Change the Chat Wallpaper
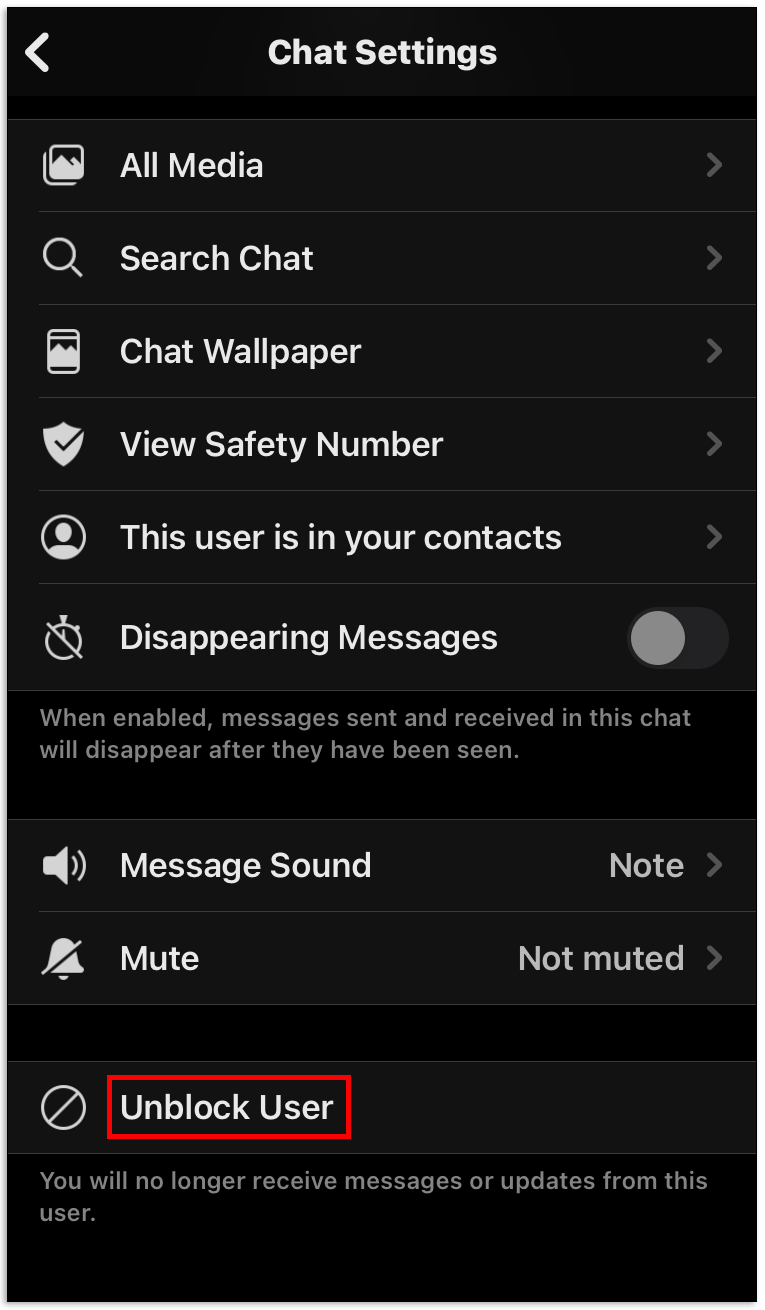Image resolution: width=765 pixels, height=1310 pixels. 380,351
